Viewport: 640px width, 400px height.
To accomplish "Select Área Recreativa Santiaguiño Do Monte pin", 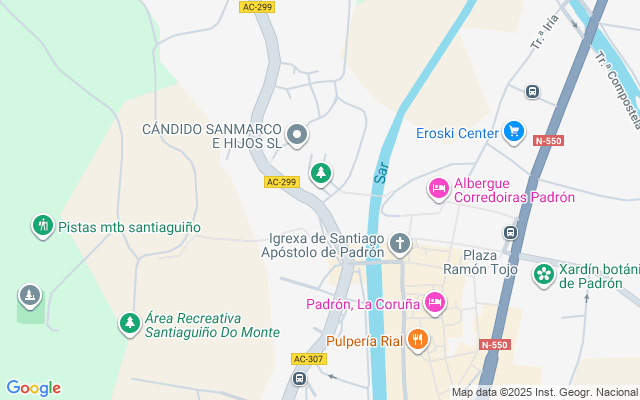I will pos(129,323).
